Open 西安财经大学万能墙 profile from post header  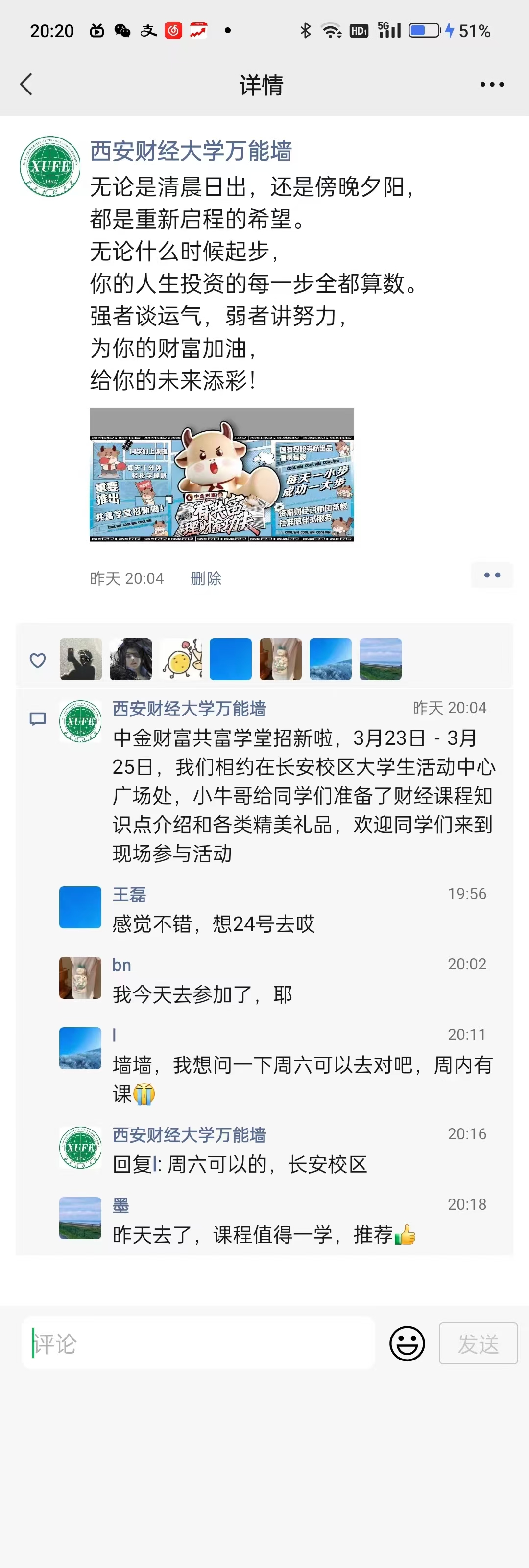coord(191,151)
